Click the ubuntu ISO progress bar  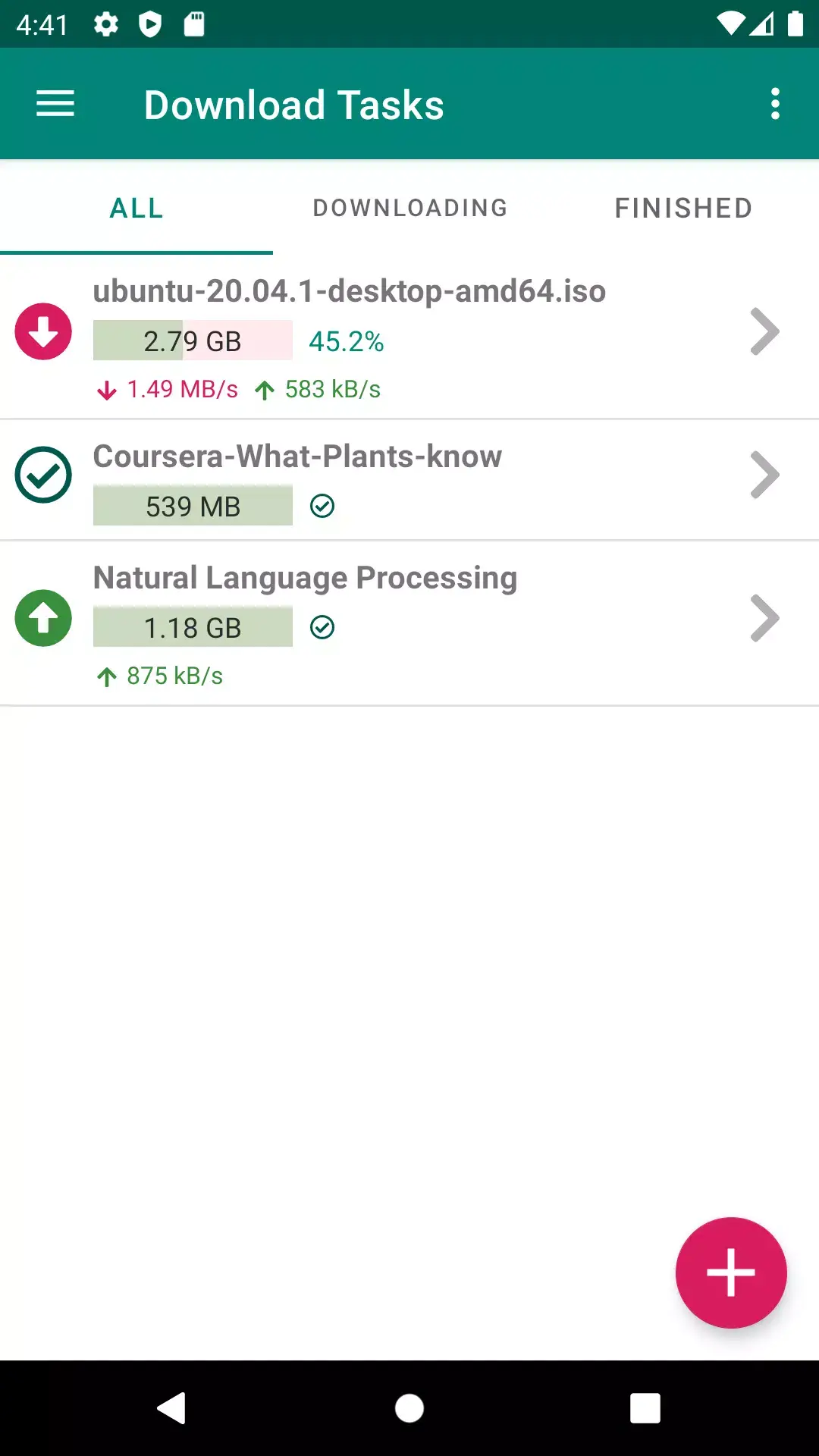192,340
